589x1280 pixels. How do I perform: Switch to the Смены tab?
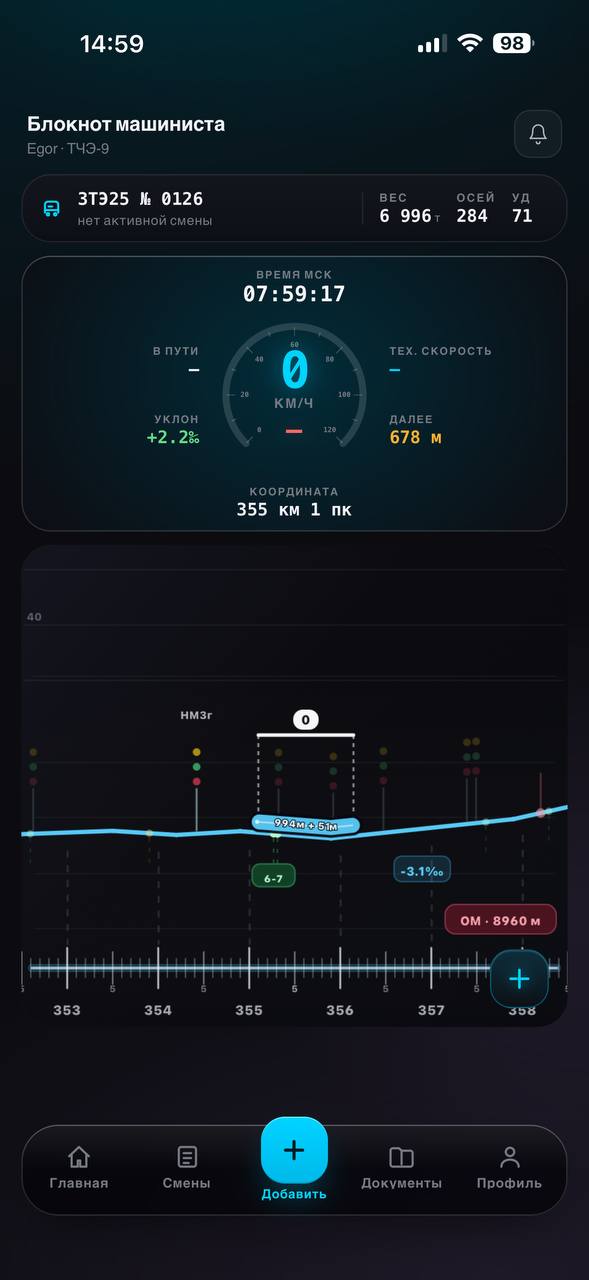tap(187, 1169)
